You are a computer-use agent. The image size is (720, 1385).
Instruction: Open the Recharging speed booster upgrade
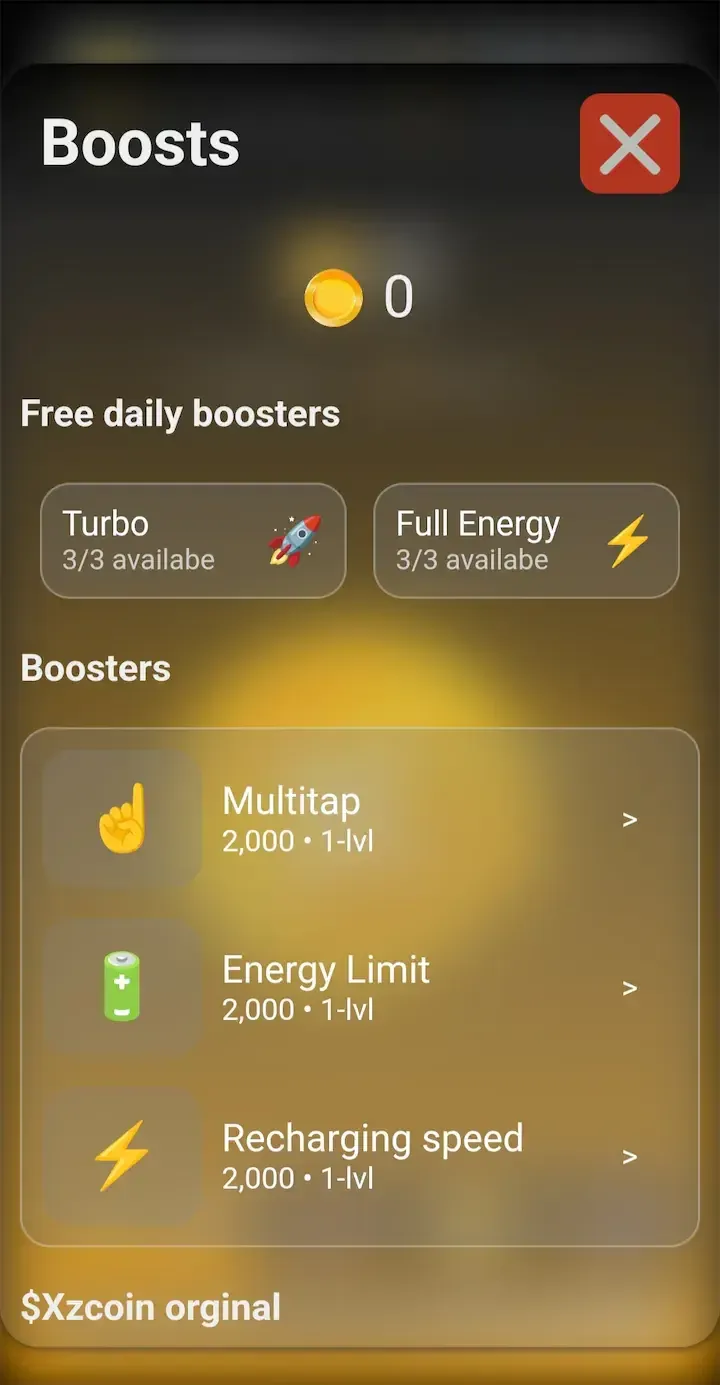[360, 1157]
